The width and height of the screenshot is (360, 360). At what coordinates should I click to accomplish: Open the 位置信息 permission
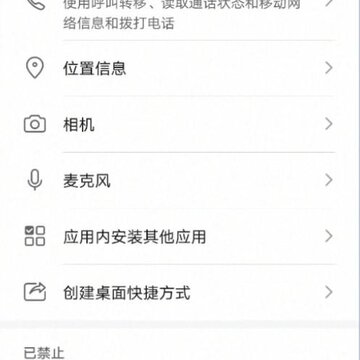click(x=180, y=68)
